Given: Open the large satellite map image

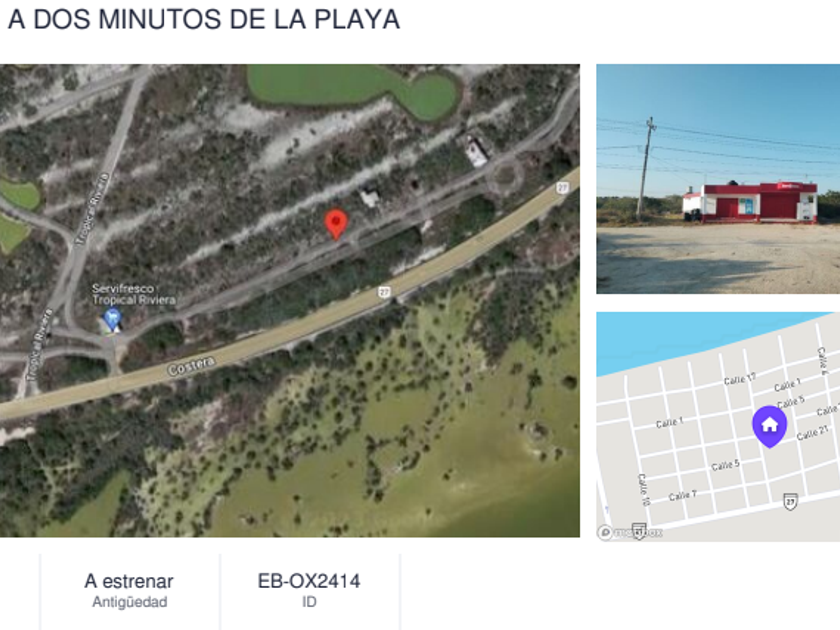Looking at the screenshot, I should tap(289, 300).
